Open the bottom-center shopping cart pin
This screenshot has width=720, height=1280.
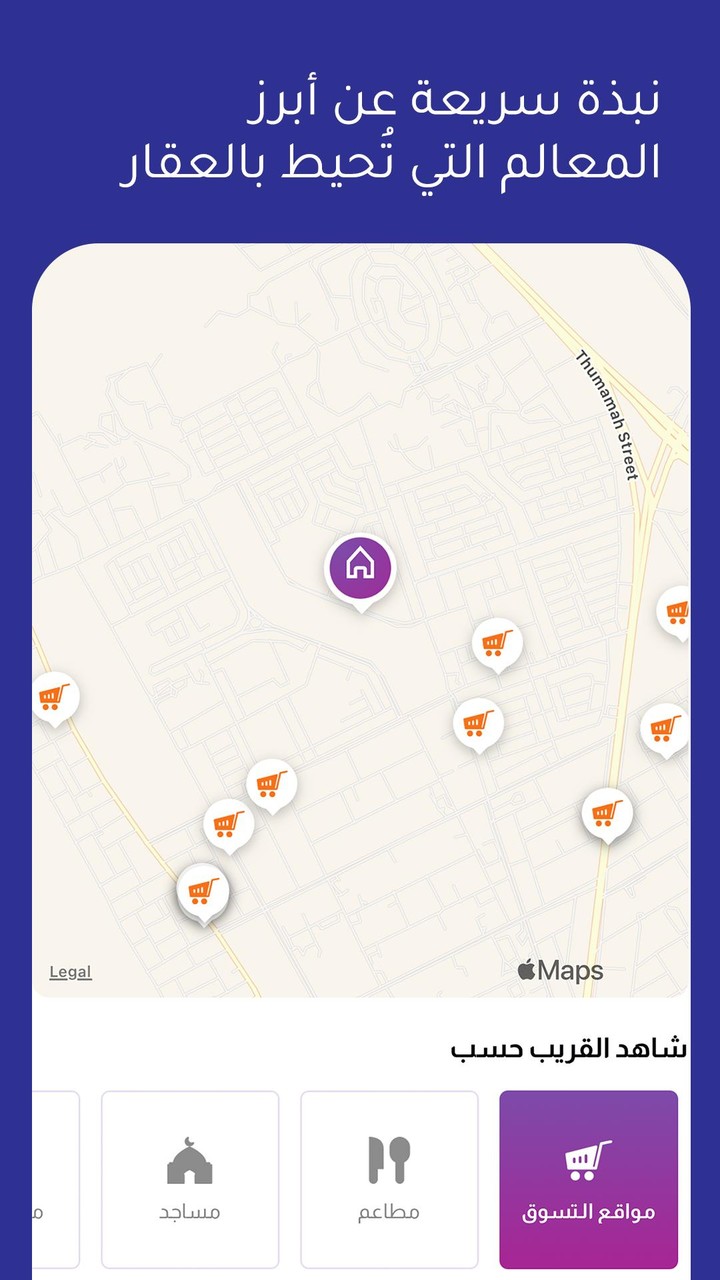[x=200, y=888]
